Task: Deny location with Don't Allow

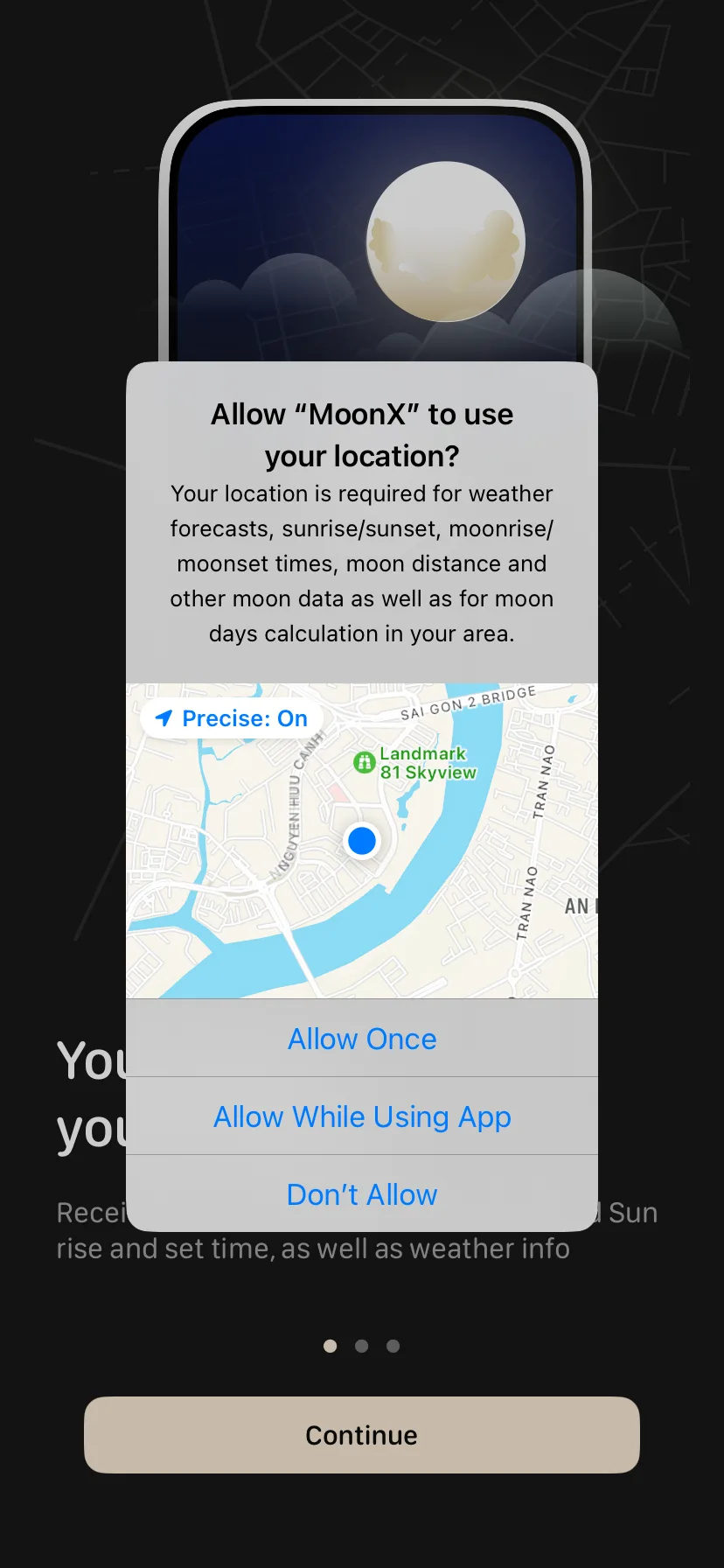Action: [x=362, y=1194]
